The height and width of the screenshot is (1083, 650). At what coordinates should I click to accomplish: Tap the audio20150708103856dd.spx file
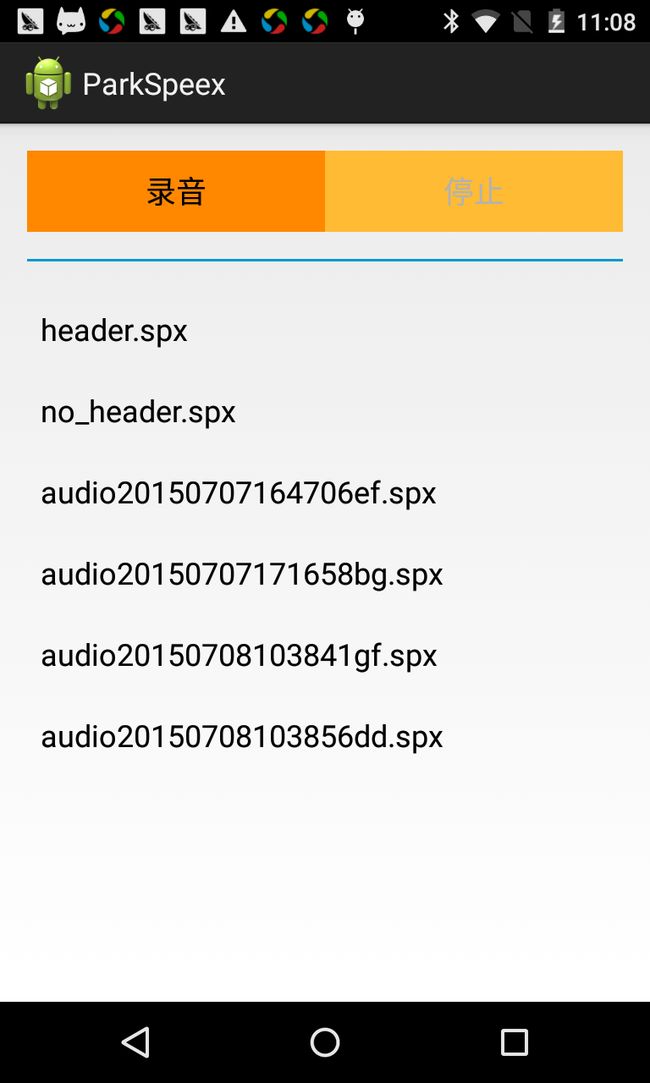pos(325,737)
